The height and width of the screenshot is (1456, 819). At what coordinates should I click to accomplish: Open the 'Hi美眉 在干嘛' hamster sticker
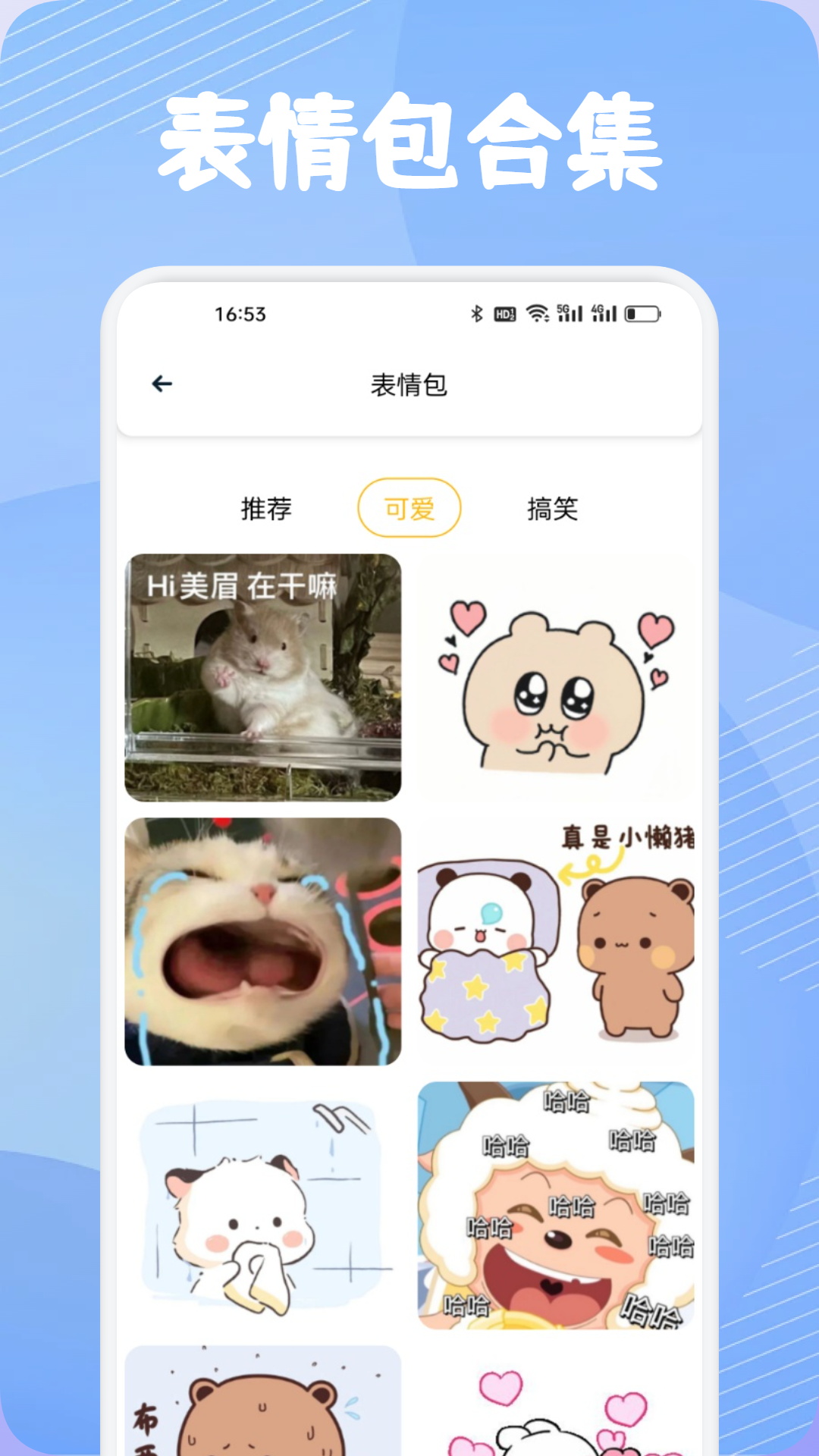[x=265, y=679]
